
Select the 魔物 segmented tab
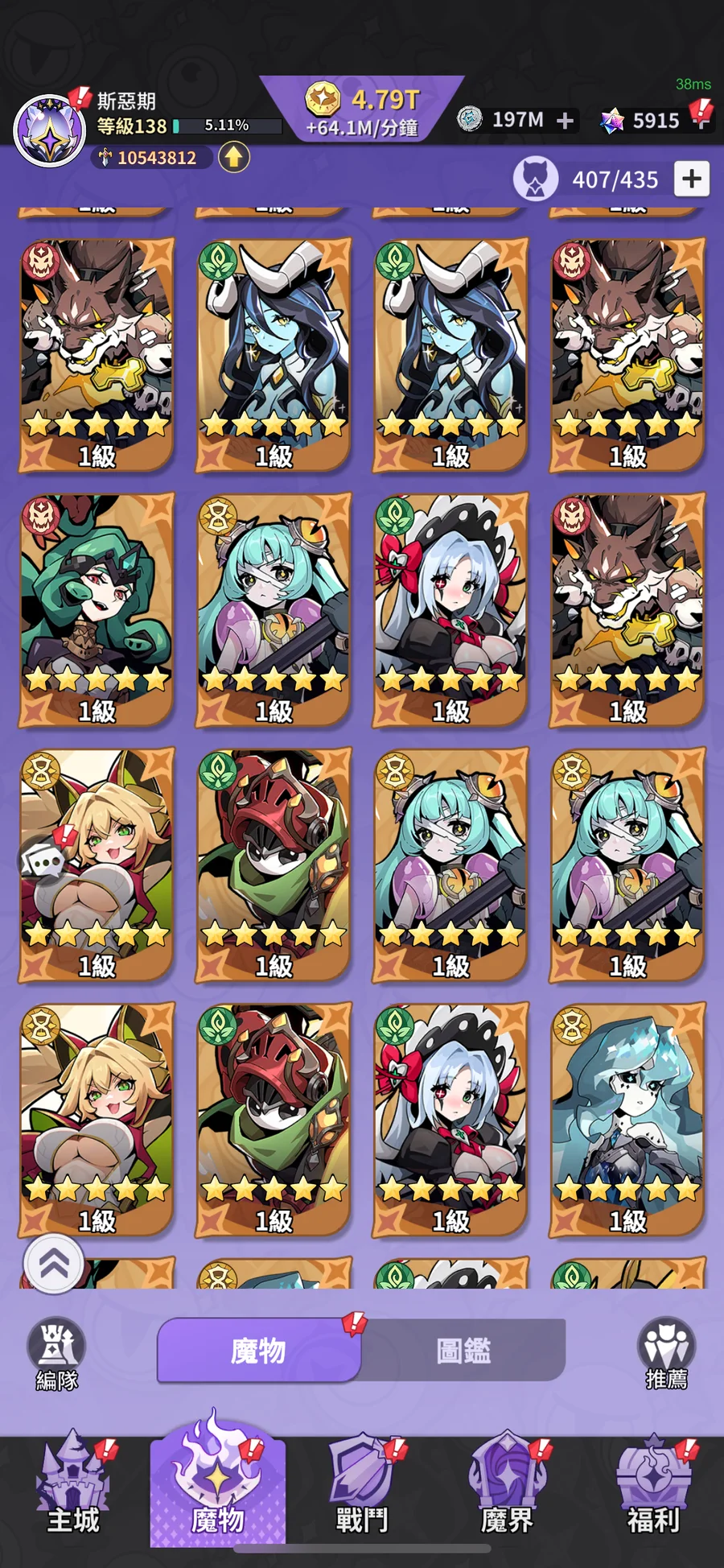coord(258,1350)
